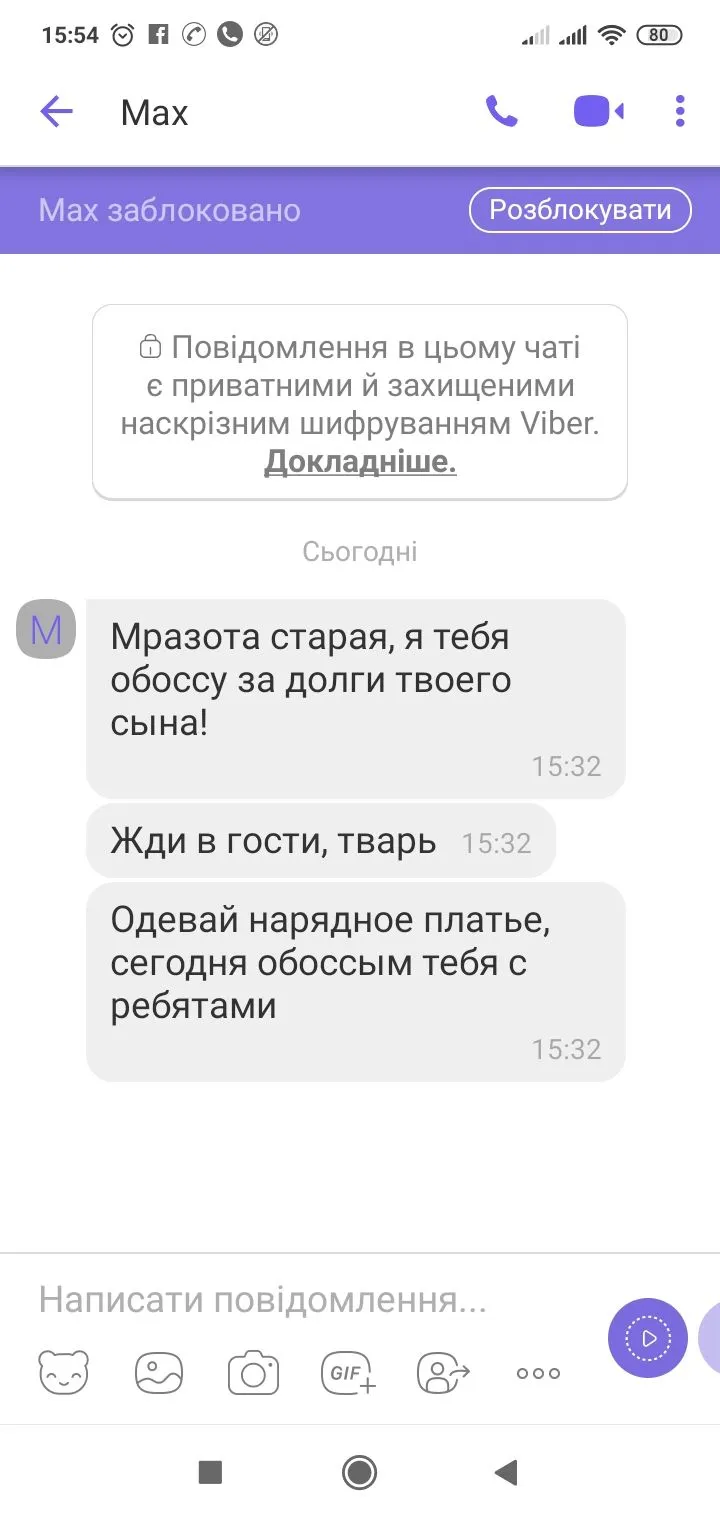Open the camera icon

(253, 1372)
